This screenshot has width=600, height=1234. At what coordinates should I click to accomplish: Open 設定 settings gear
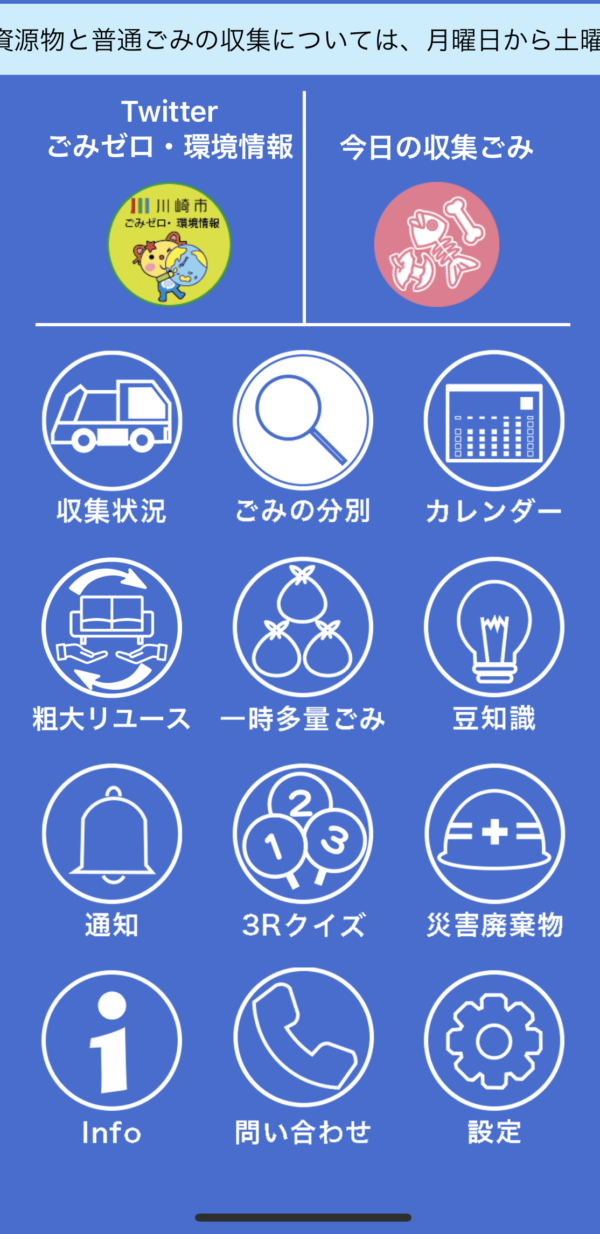(494, 1040)
